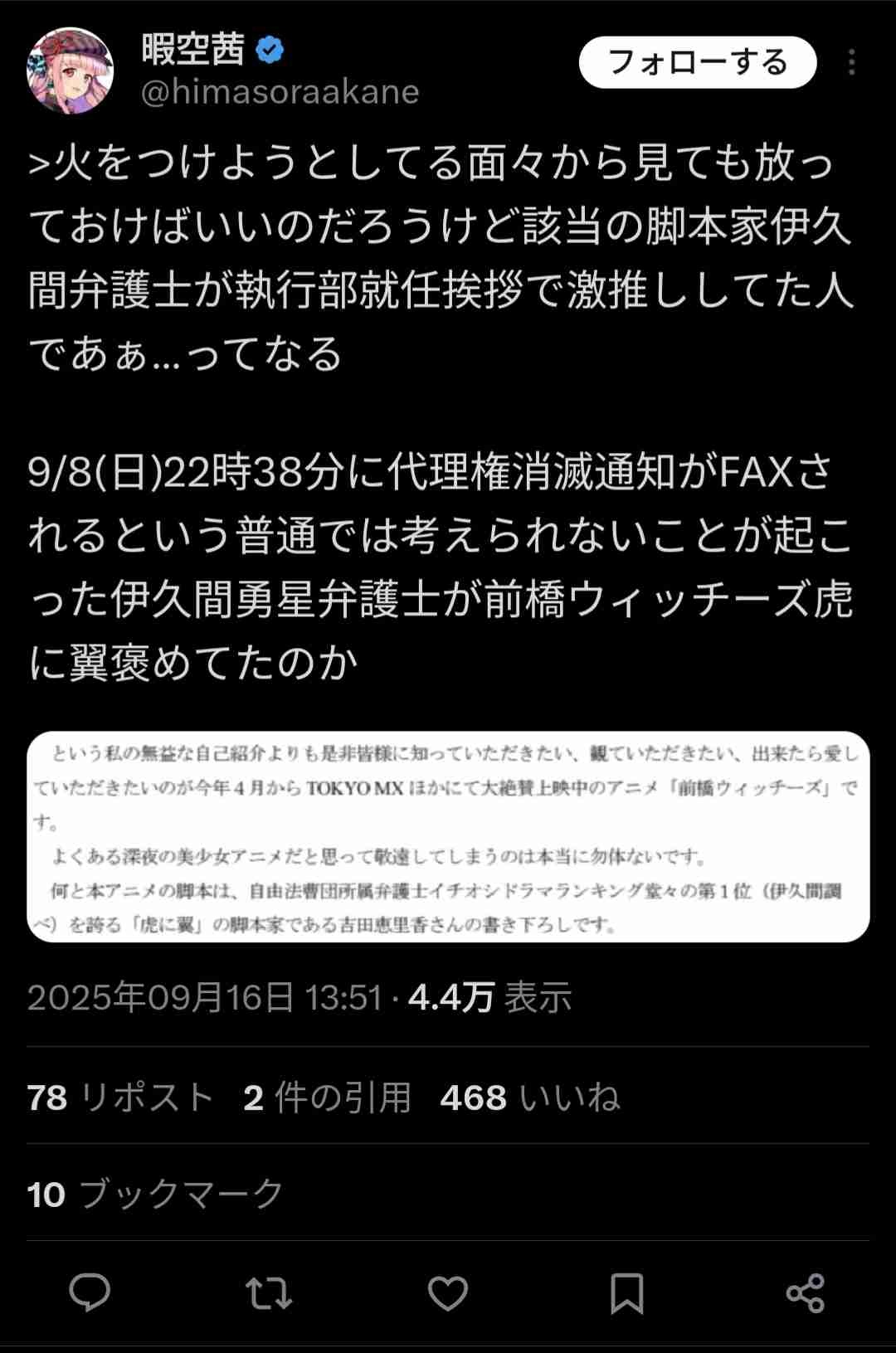View the 468 いいね likes list
Screen dimensions: 896x1353
[x=530, y=1097]
